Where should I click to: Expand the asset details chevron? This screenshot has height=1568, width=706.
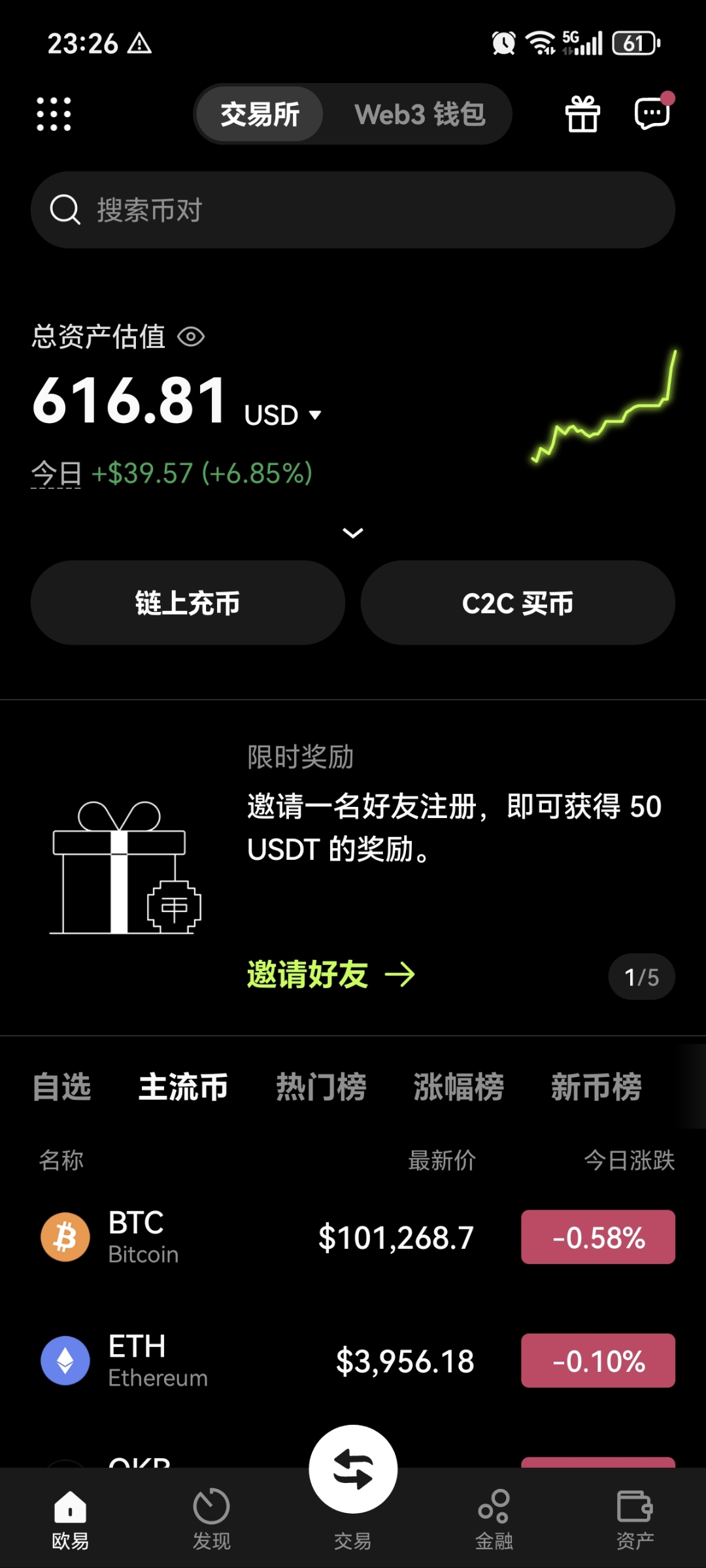point(352,533)
